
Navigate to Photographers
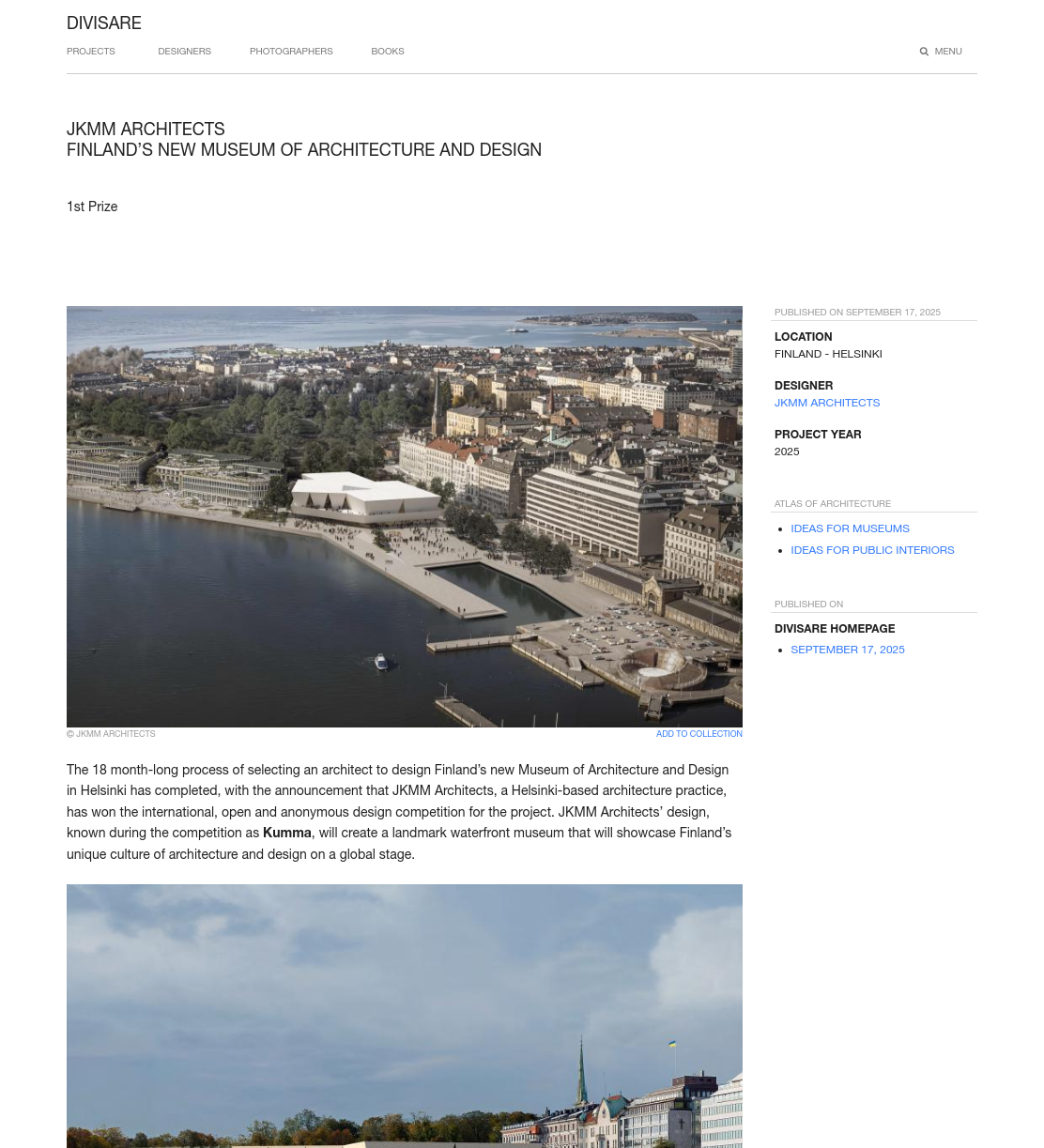tap(291, 52)
